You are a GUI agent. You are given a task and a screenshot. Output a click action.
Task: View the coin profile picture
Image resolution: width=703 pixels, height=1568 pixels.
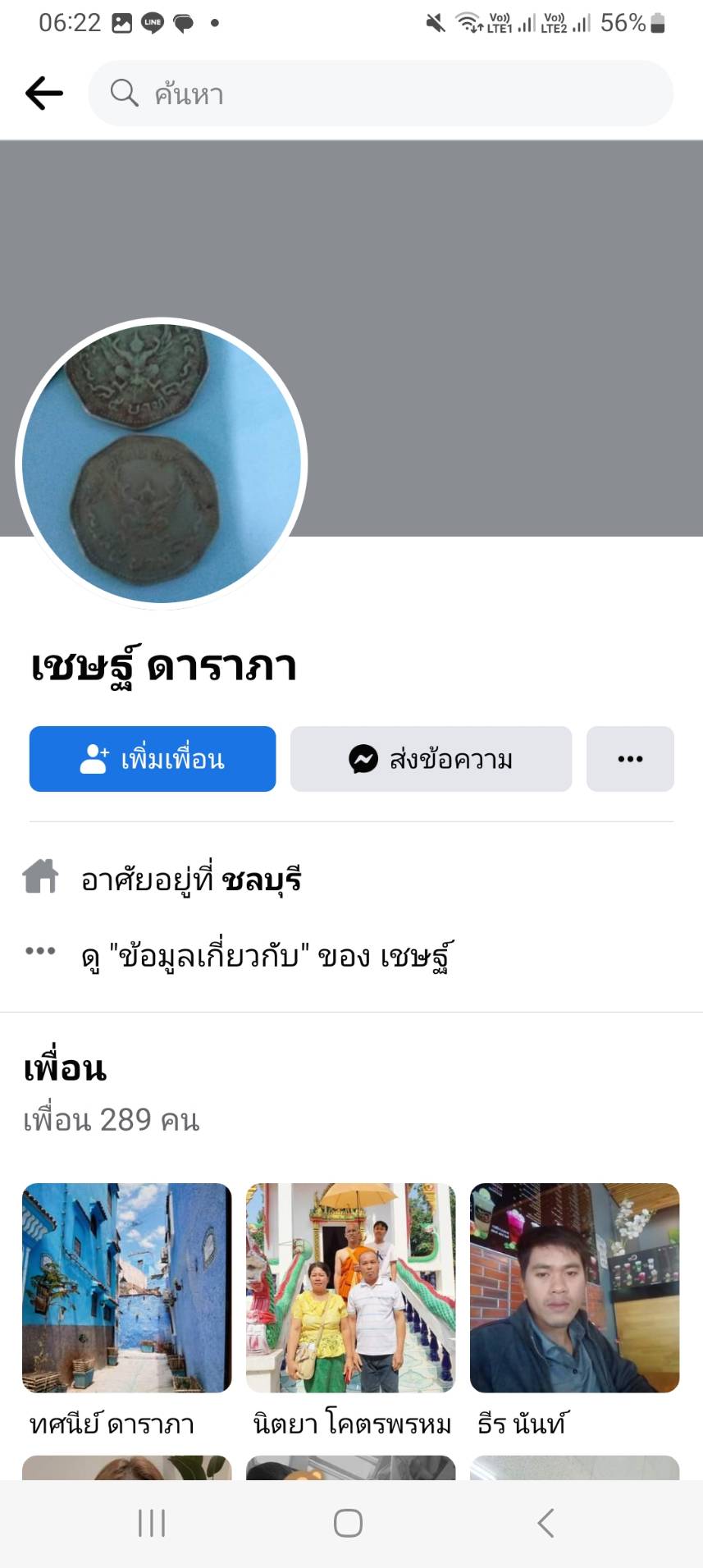[162, 464]
